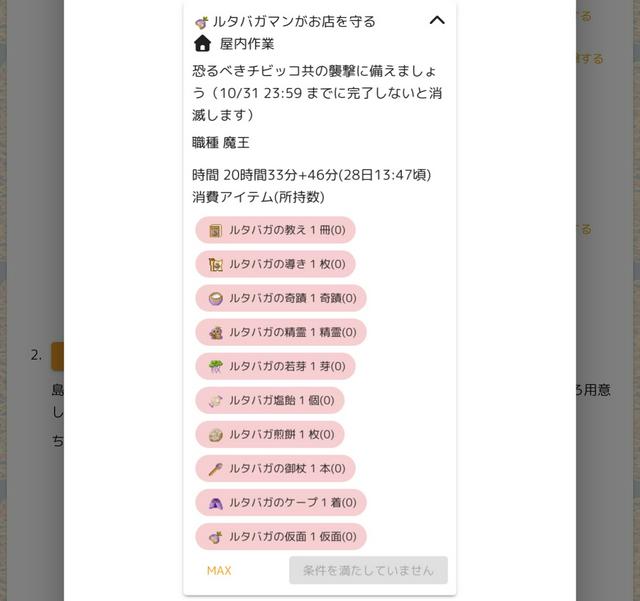Tap the ルタバガ煎餅 1 枚 chip

pos(270,434)
